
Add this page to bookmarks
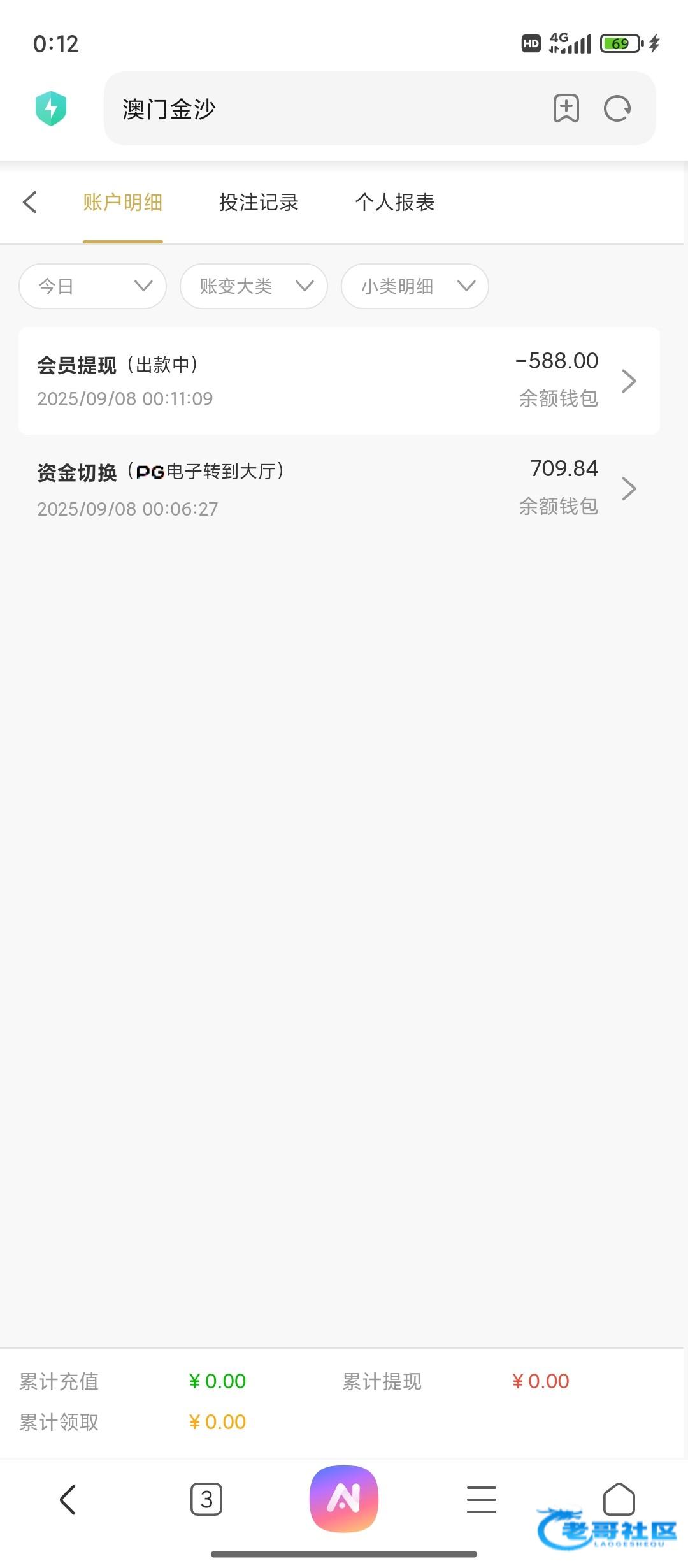coord(566,108)
